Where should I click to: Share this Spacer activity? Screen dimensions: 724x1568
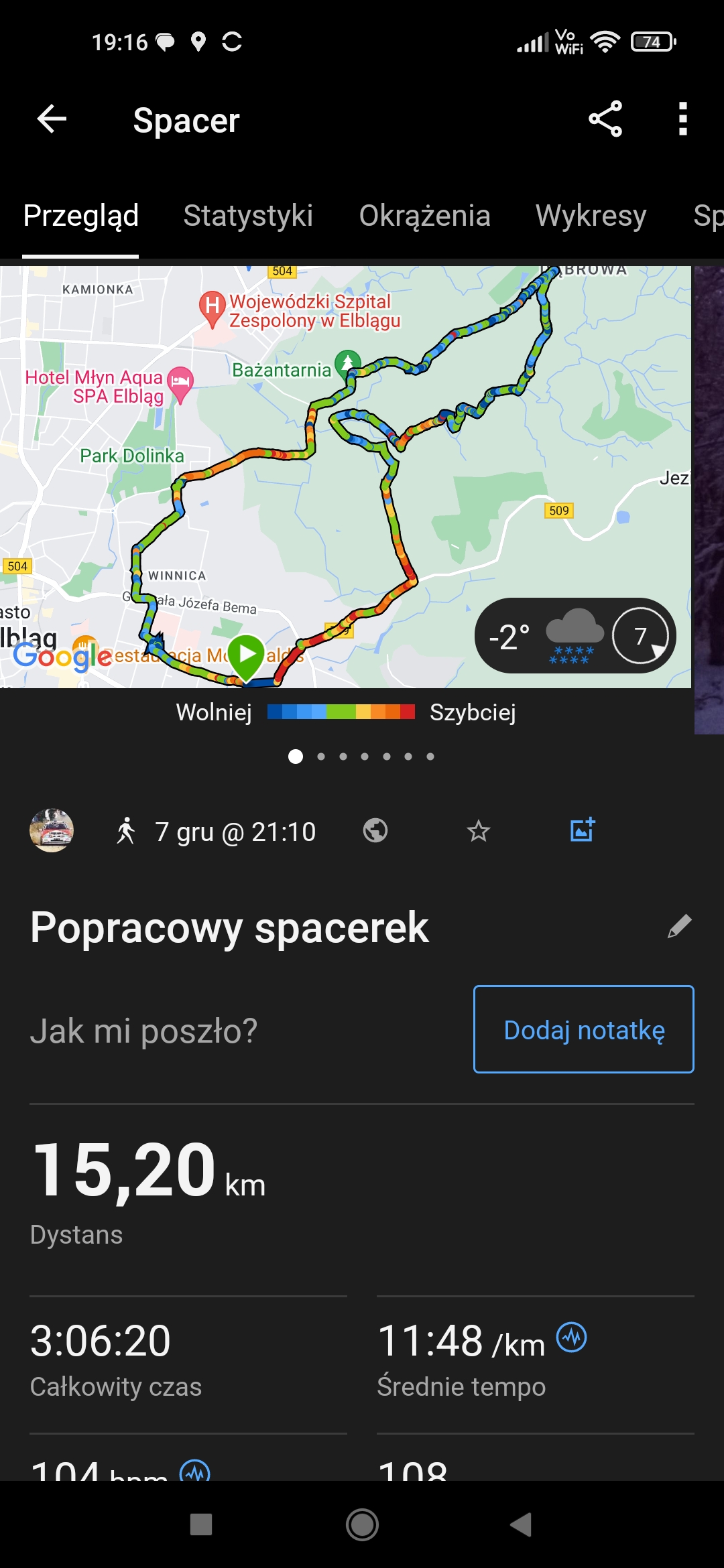(605, 119)
